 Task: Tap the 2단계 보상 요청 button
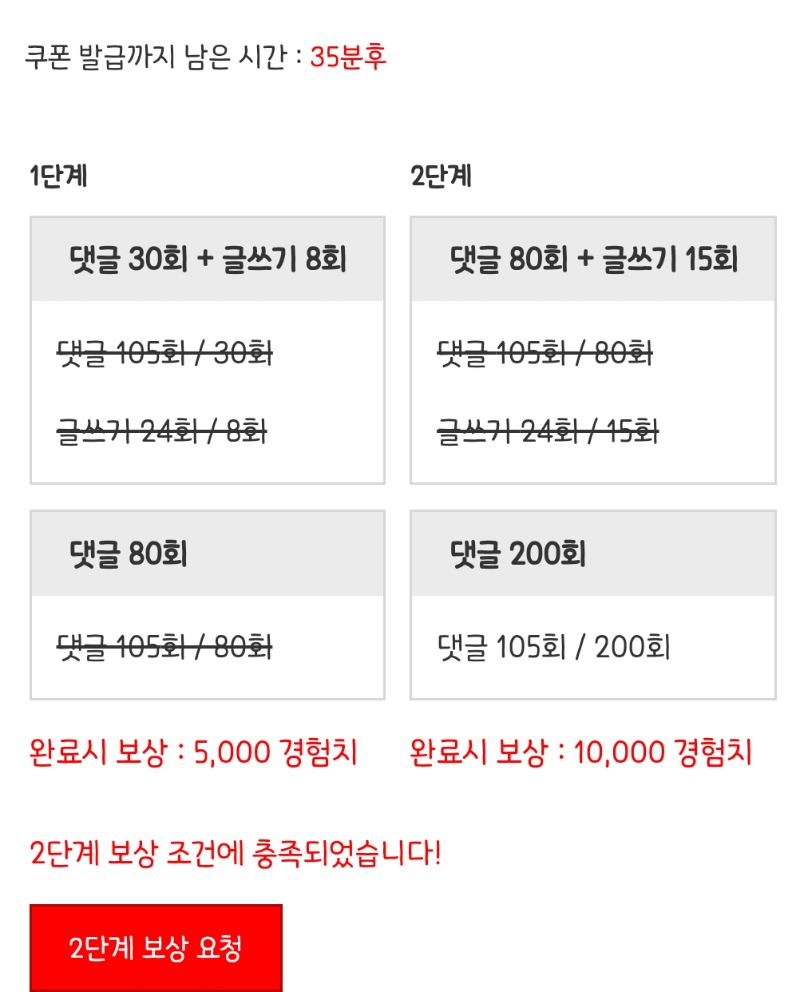pyautogui.click(x=156, y=947)
